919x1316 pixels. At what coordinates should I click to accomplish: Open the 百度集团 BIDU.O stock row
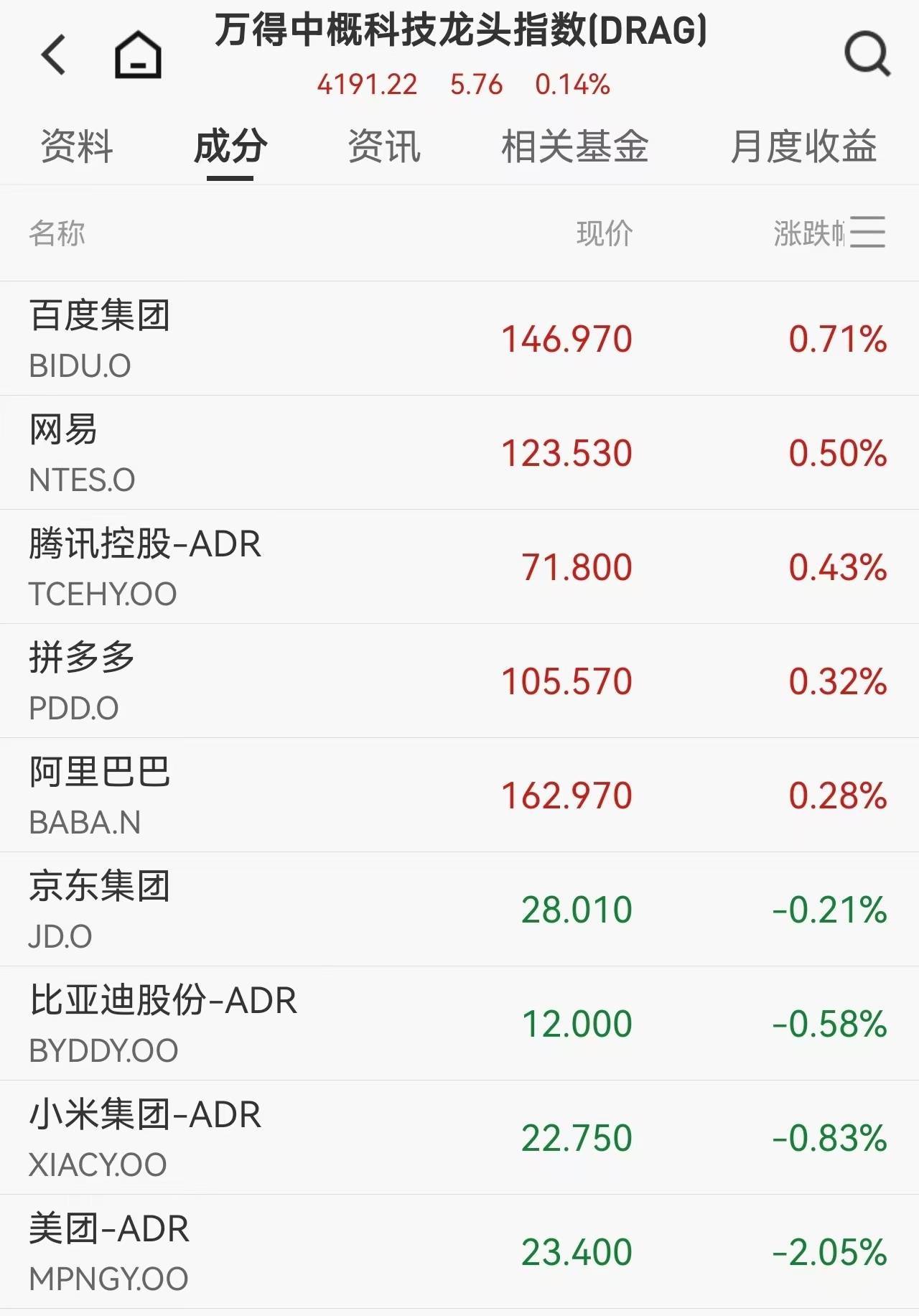[x=459, y=339]
